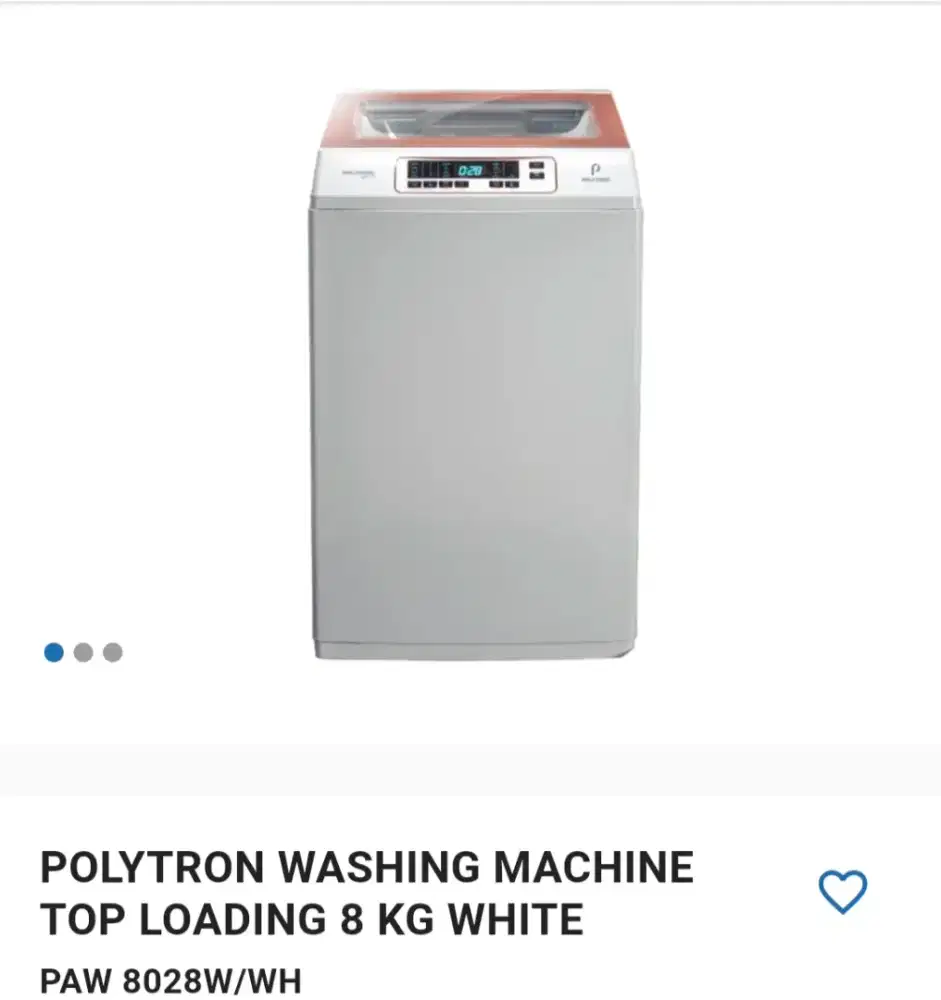
Task: Click the carousel dot strip to change slides
Action: pos(84,651)
